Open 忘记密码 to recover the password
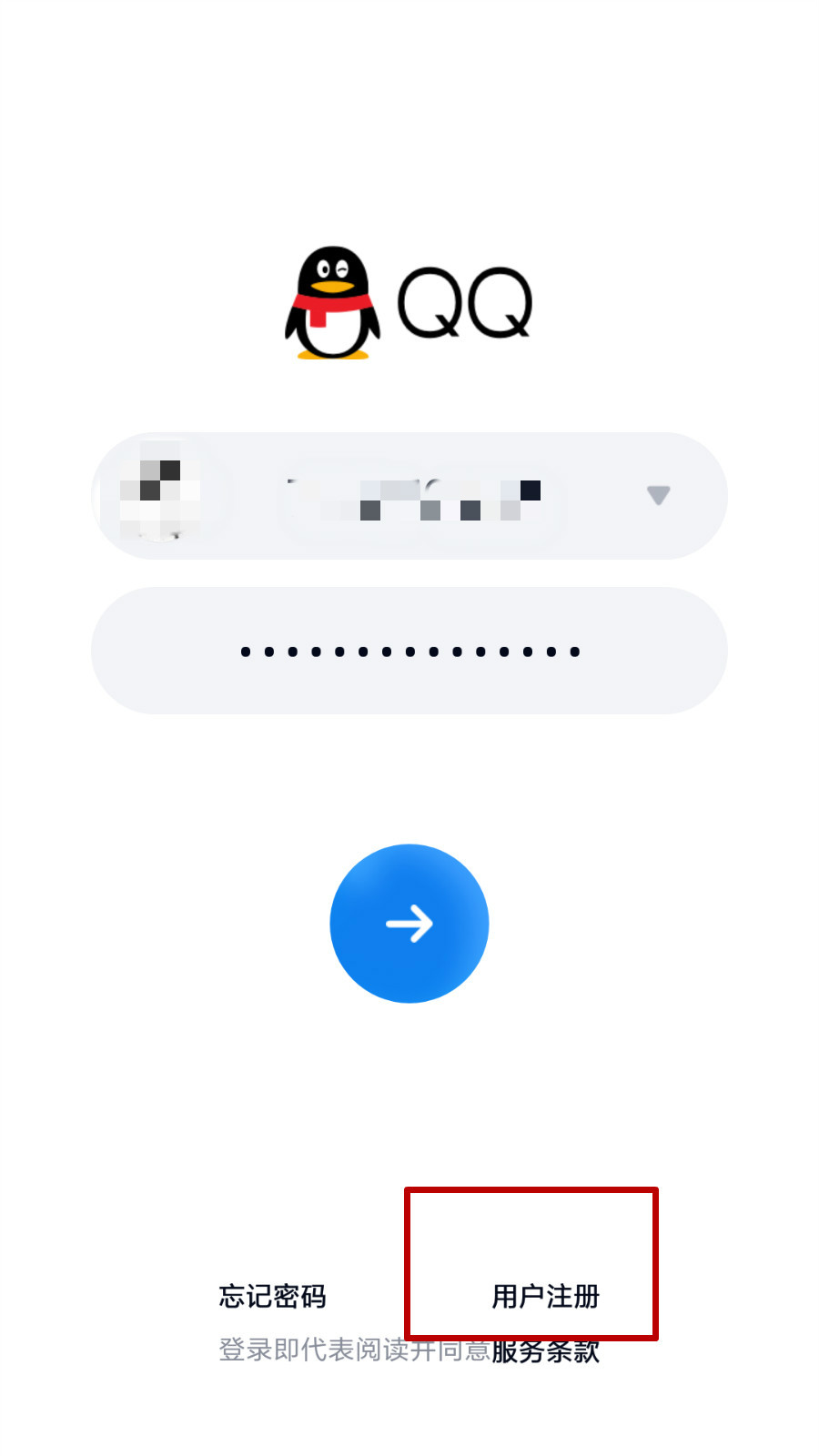 pyautogui.click(x=272, y=1296)
